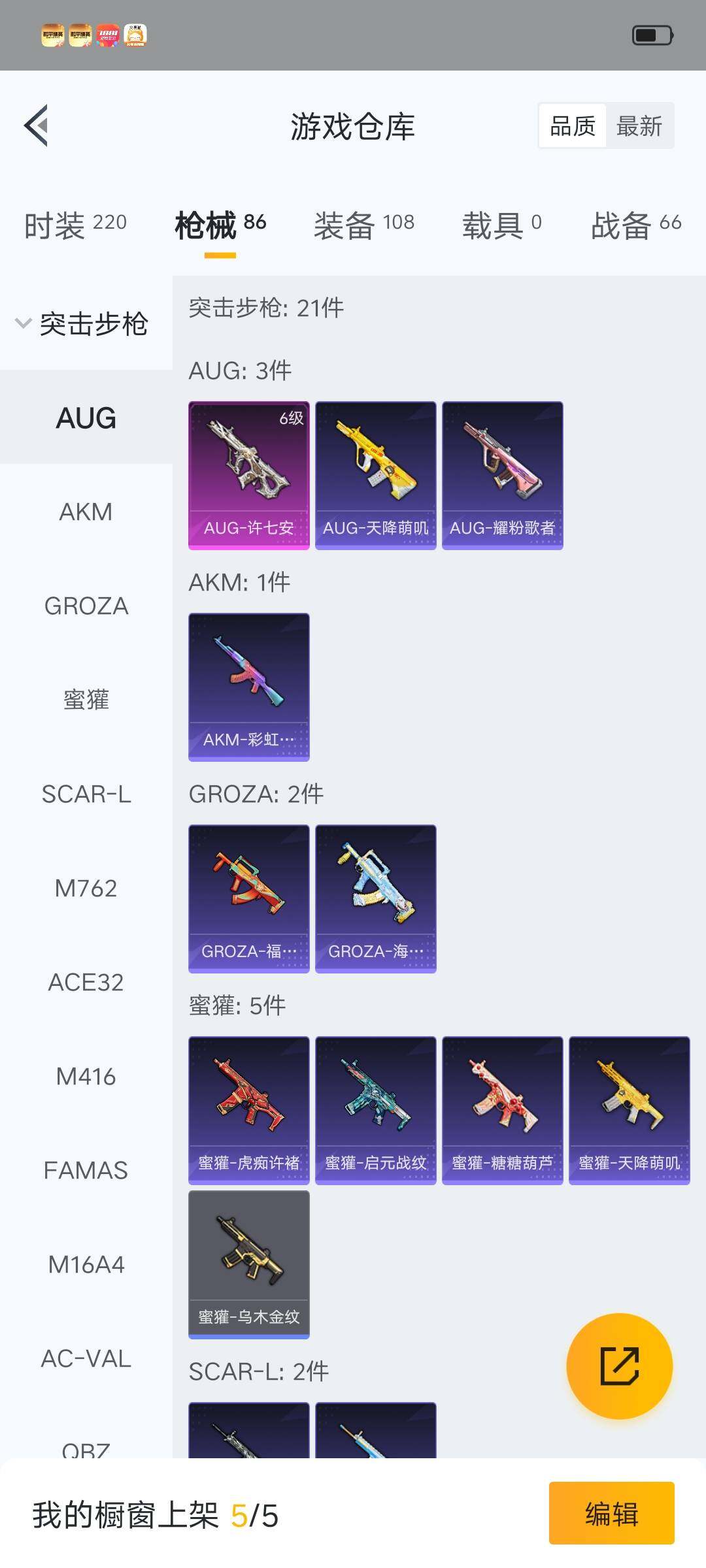Open the 蜜獾-糖糖葫芦 skin
This screenshot has height=1568, width=706.
point(502,1110)
